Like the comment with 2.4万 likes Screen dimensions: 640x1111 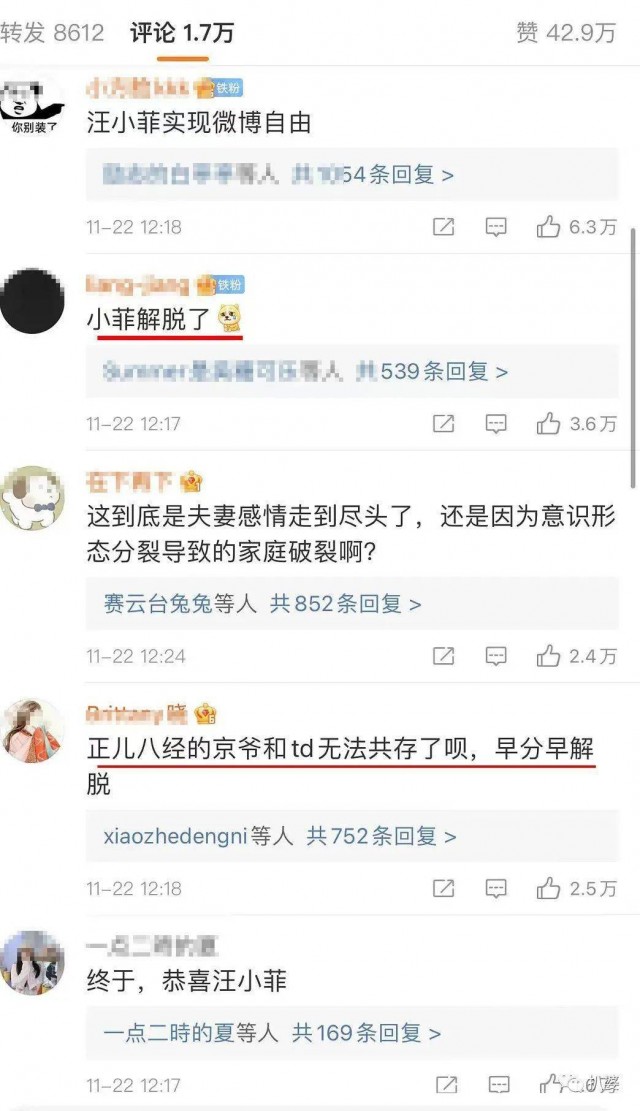point(548,656)
